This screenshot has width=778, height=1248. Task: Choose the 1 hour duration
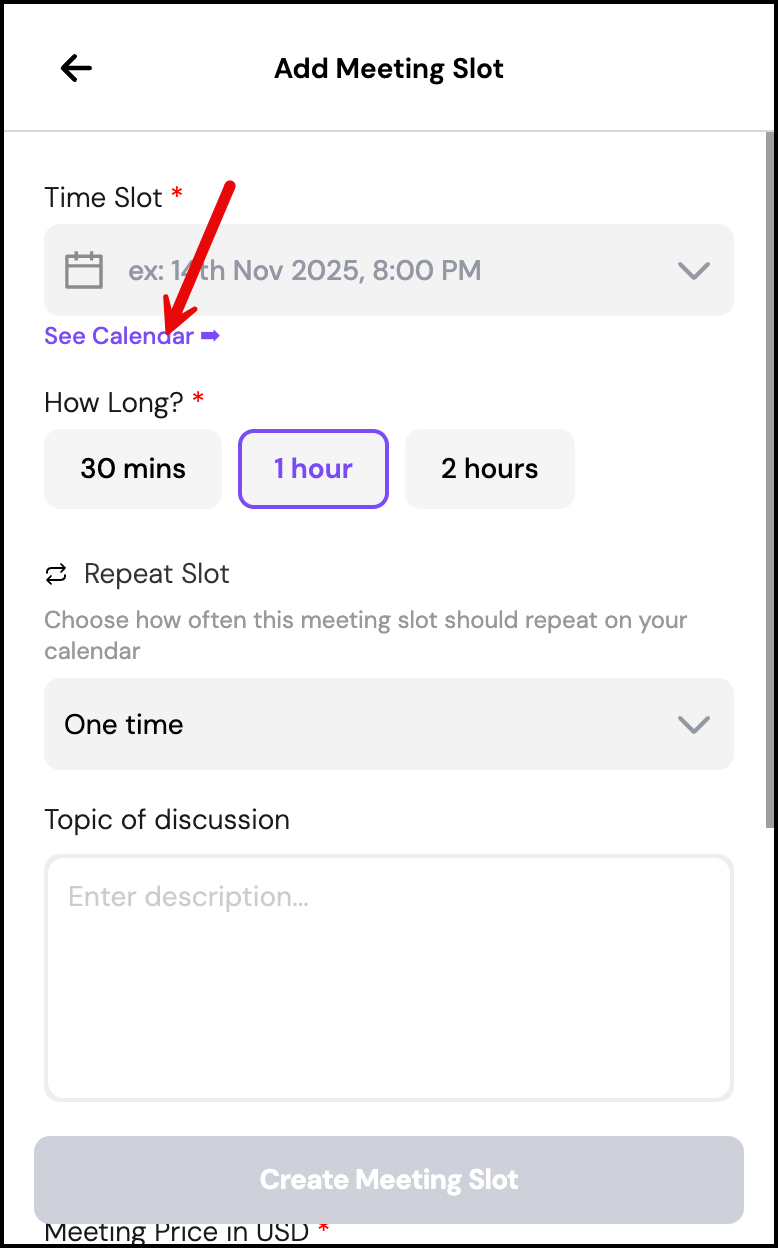tap(313, 469)
